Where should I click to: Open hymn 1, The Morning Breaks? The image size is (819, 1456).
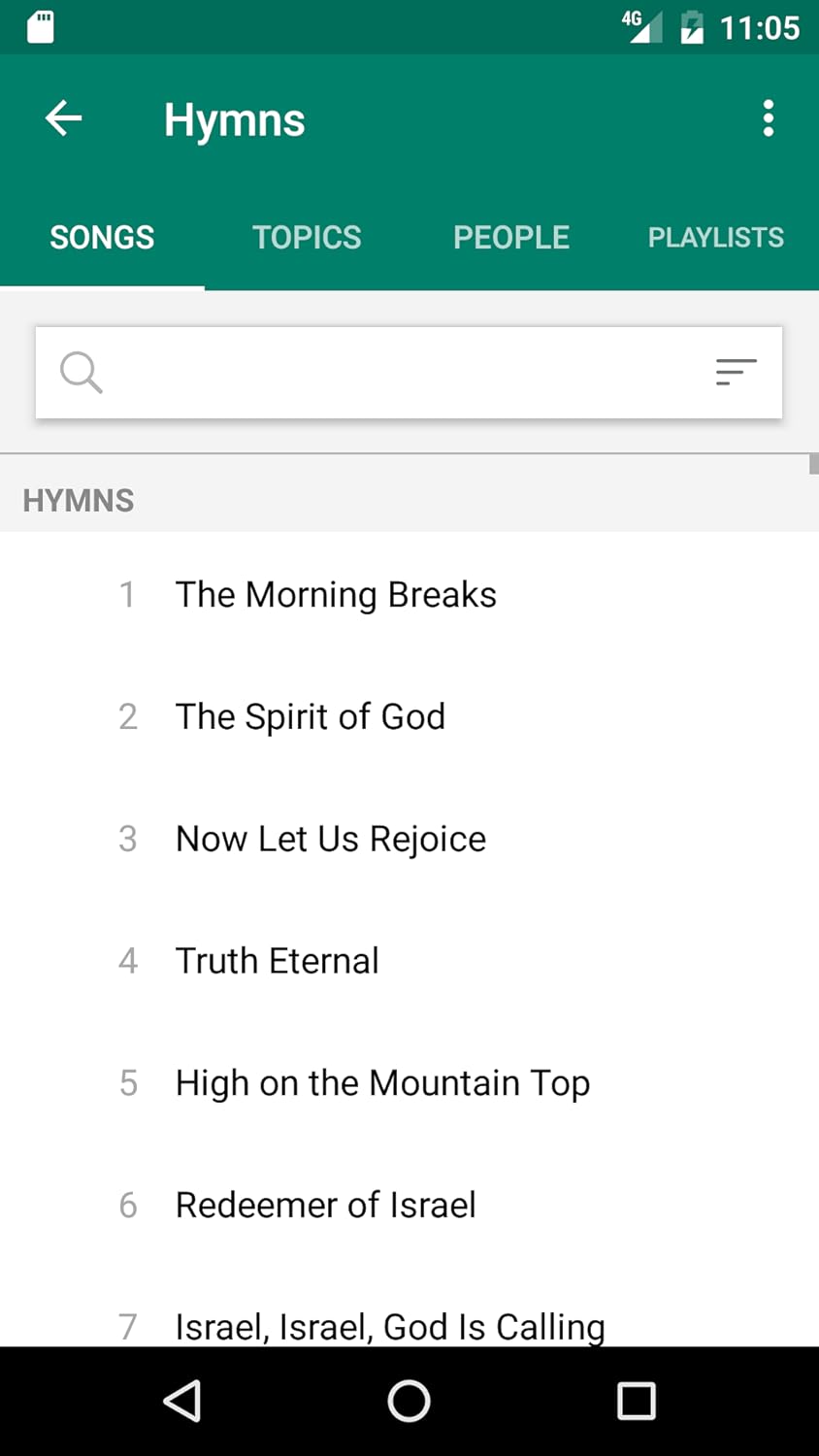336,594
